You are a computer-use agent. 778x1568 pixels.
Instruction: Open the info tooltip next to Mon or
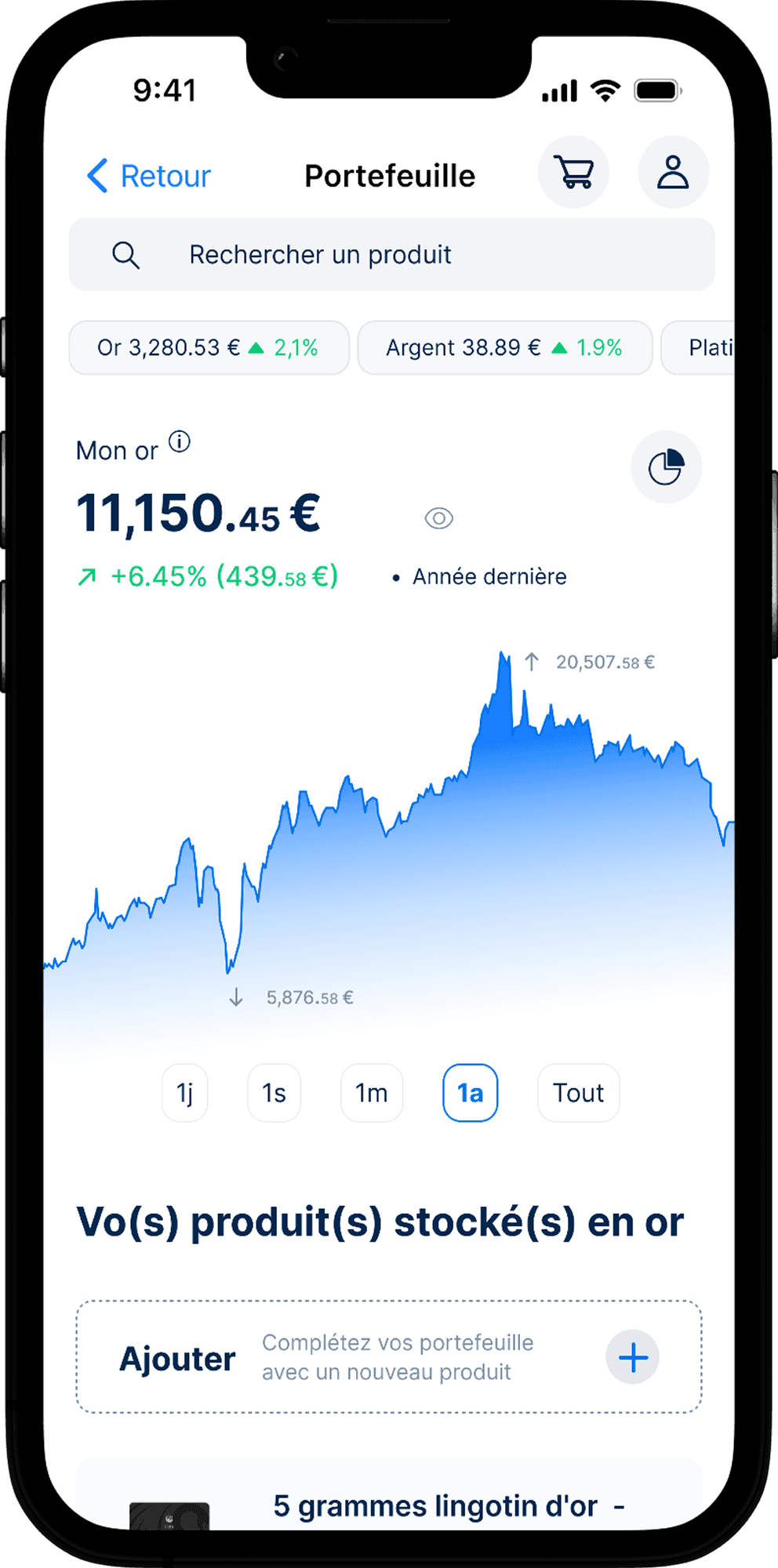coord(181,442)
